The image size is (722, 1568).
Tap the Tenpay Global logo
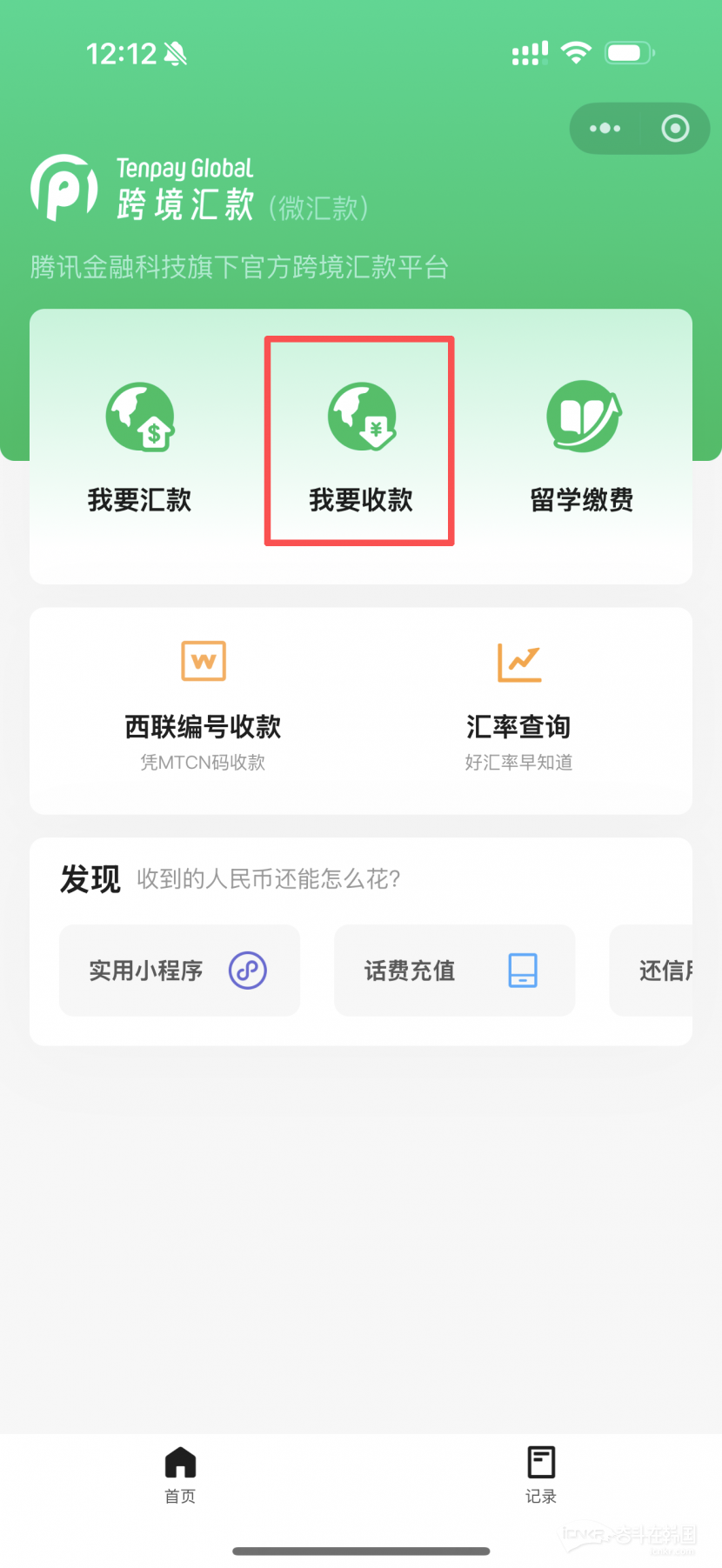point(61,187)
